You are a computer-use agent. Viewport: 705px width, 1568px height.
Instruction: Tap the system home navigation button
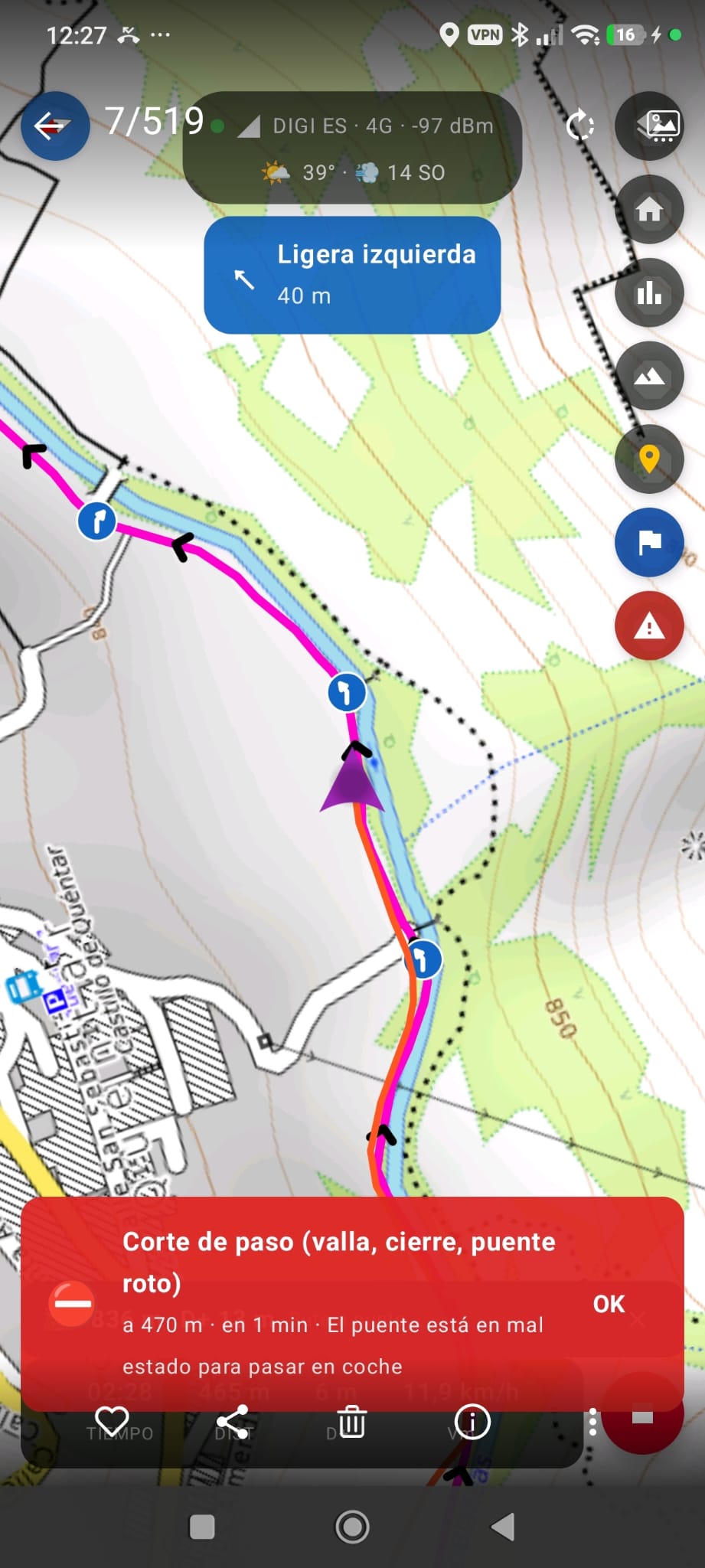tap(352, 1527)
